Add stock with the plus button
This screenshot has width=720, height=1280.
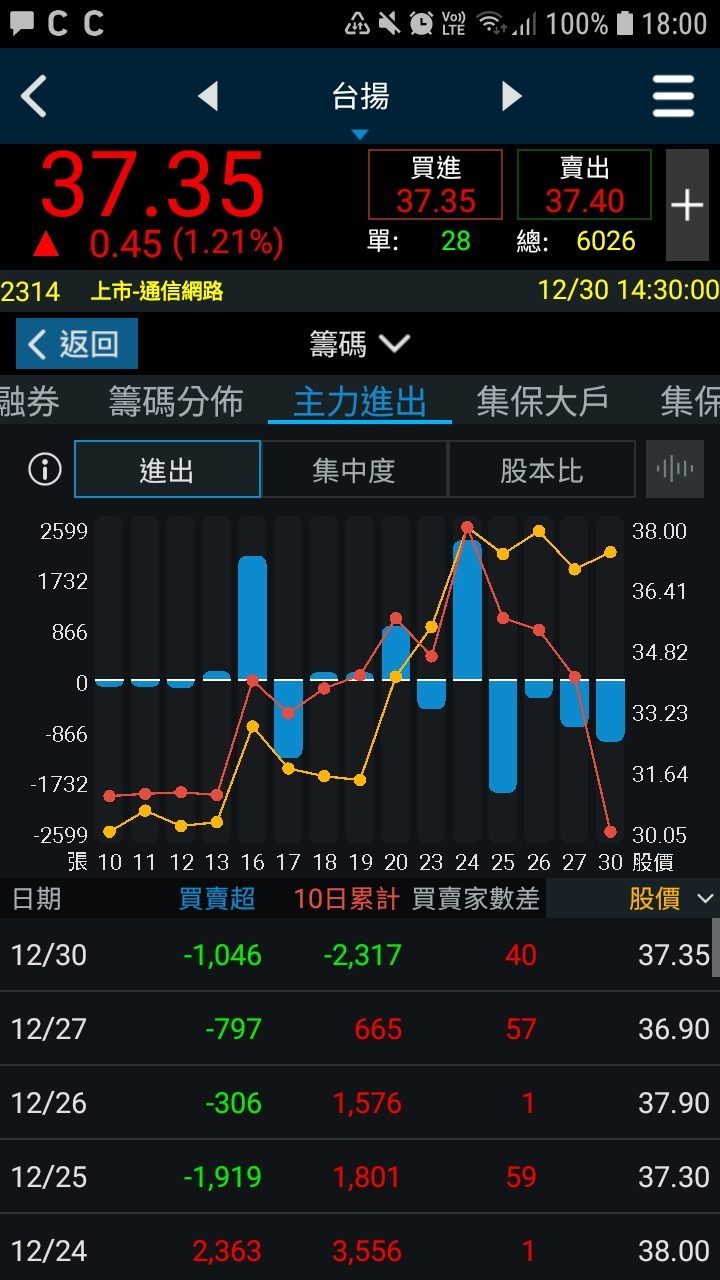[x=687, y=205]
